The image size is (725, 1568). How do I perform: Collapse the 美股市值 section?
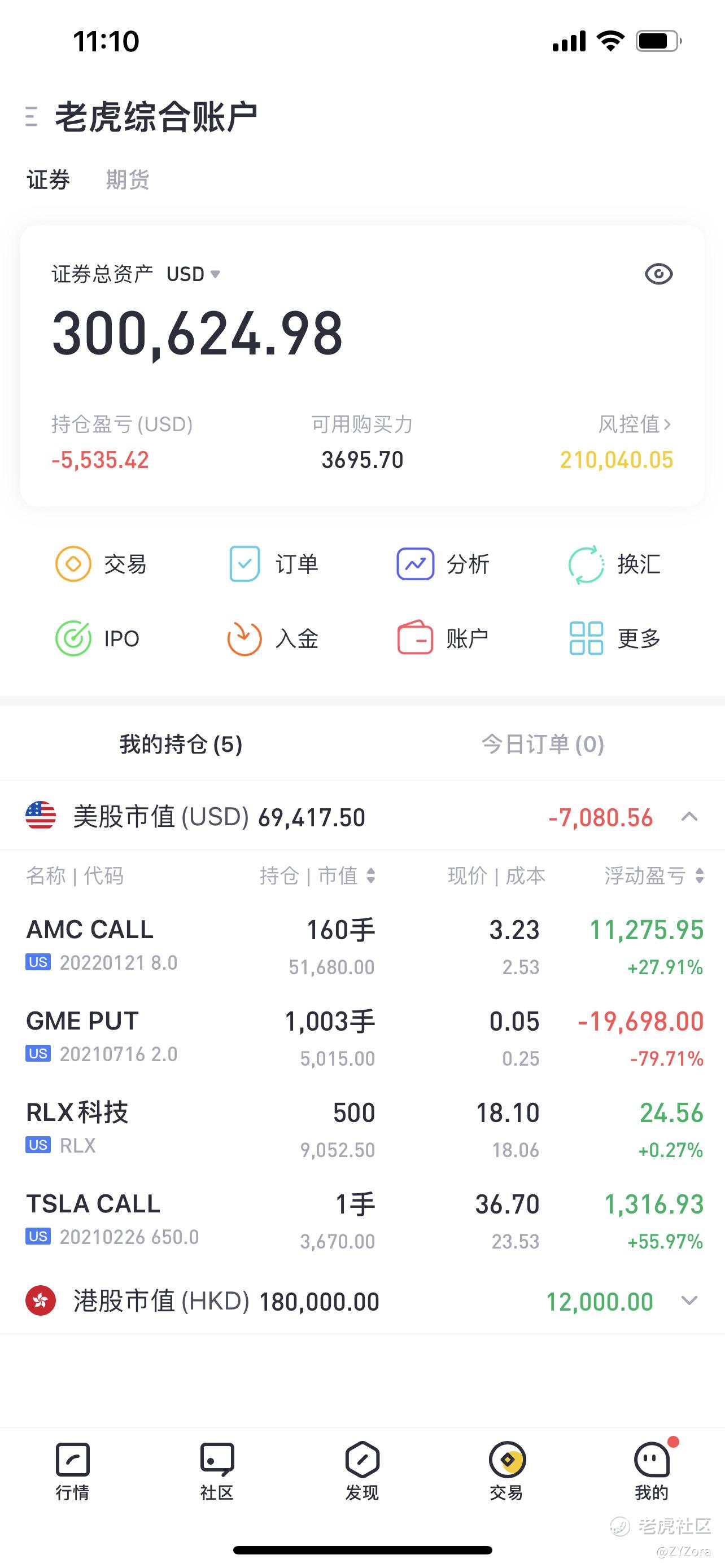pos(689,817)
